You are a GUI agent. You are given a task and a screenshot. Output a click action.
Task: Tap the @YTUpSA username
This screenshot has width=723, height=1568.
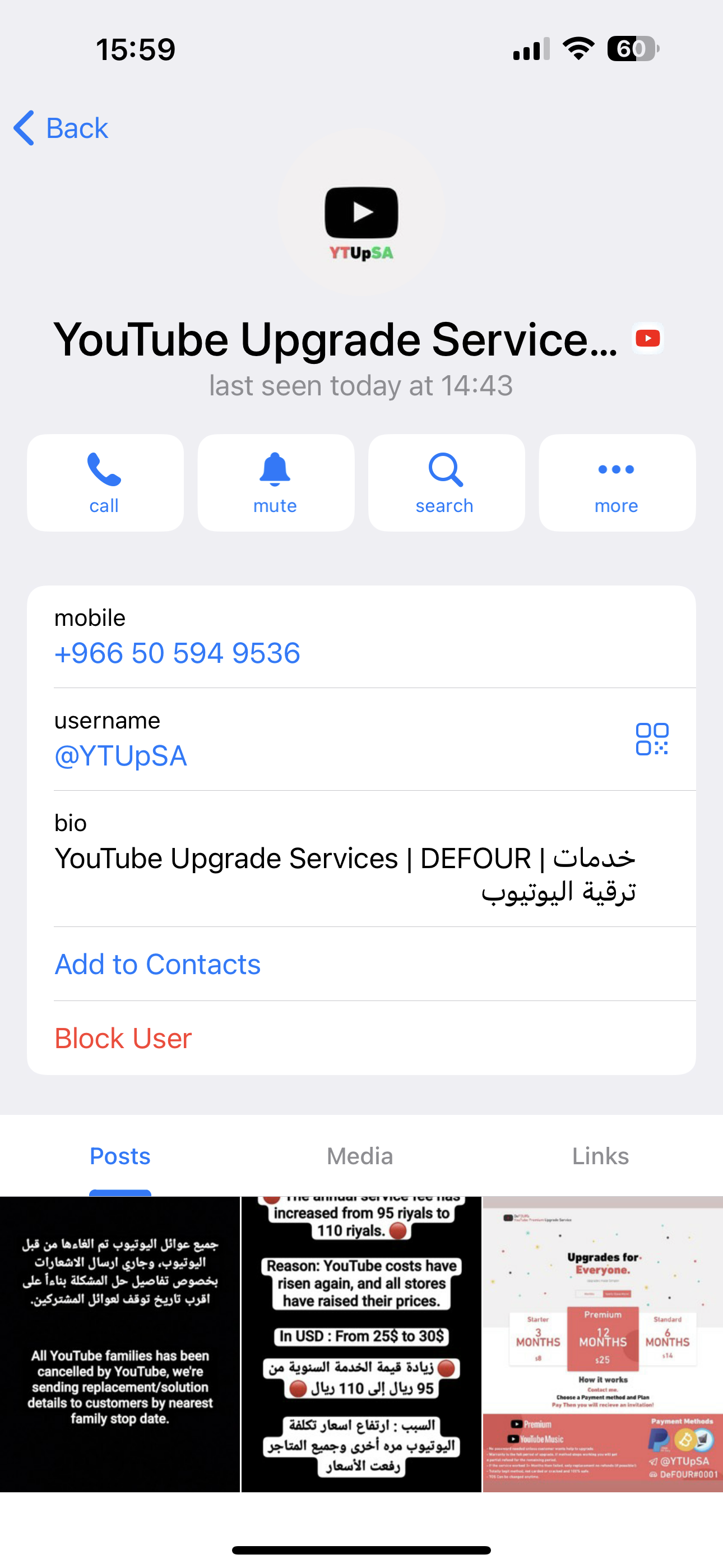121,756
